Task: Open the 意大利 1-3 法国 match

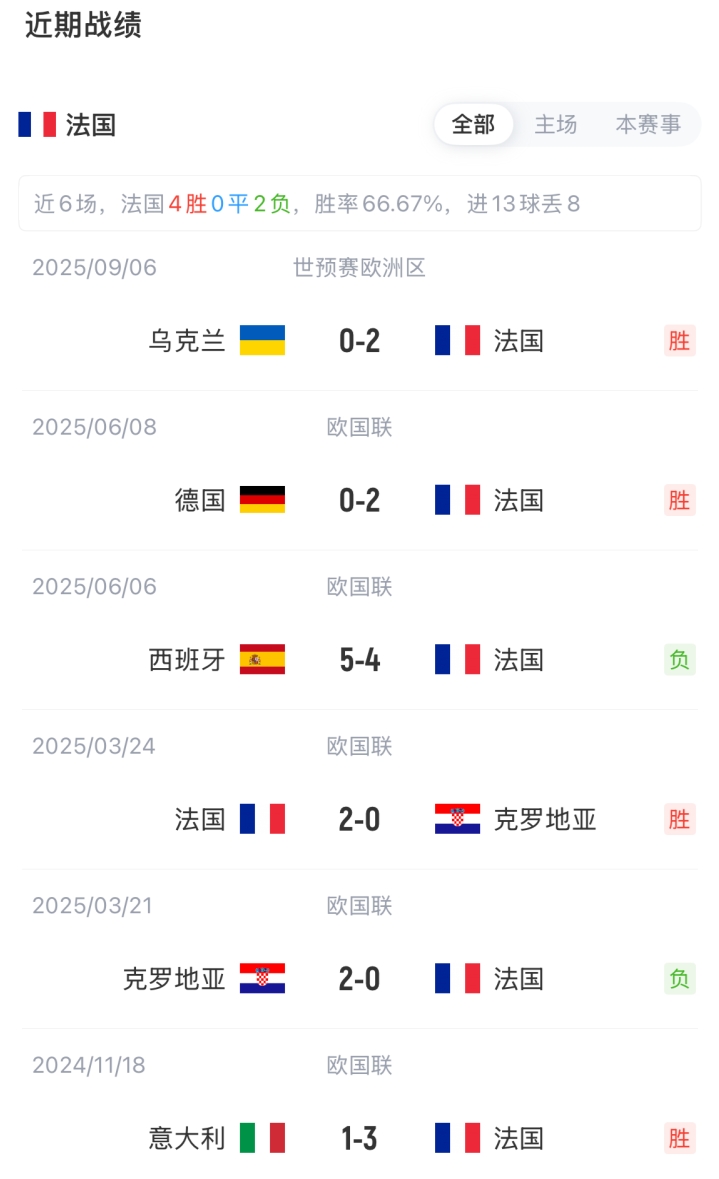Action: coord(359,1138)
